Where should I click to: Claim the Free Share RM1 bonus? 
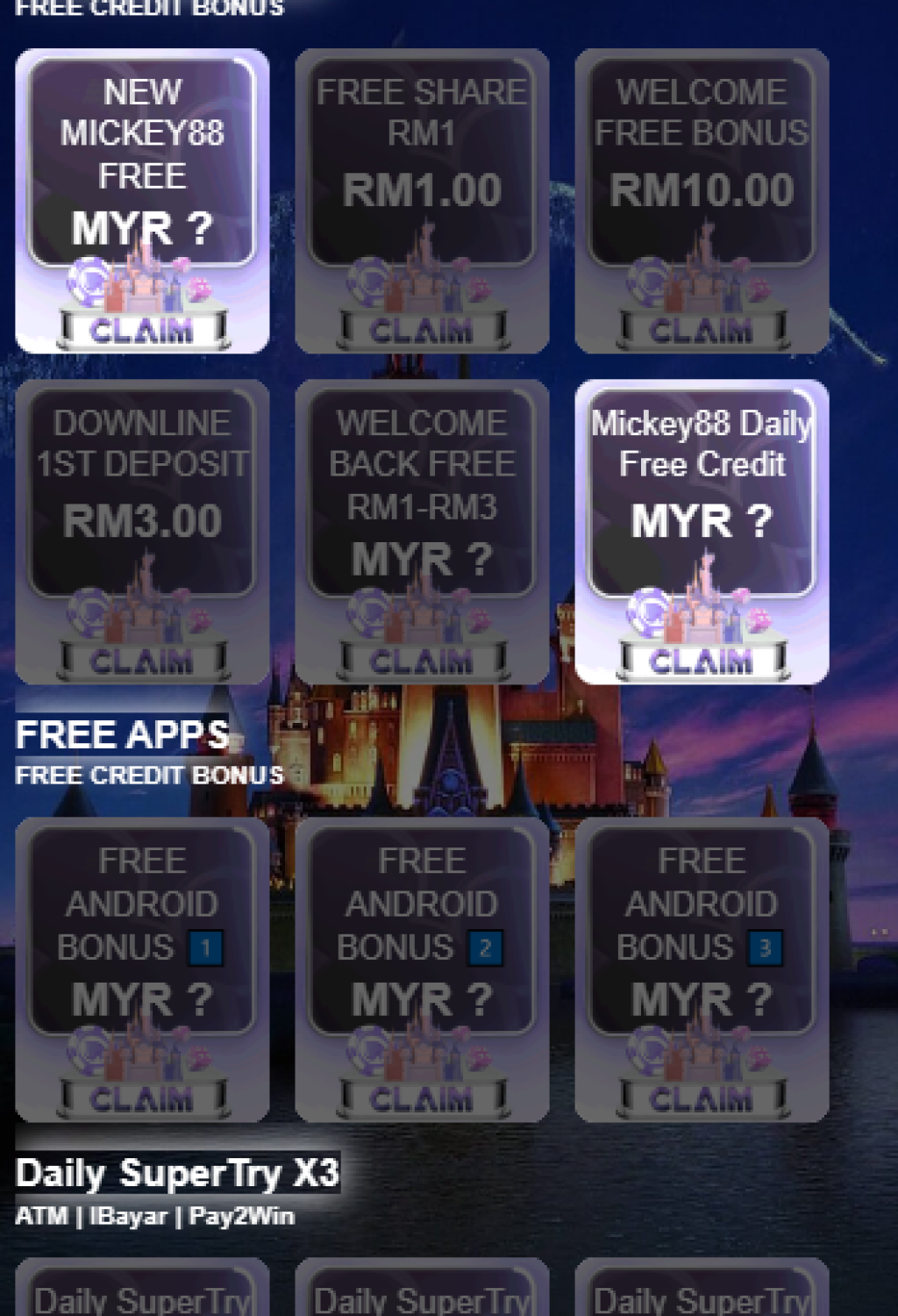pyautogui.click(x=422, y=330)
